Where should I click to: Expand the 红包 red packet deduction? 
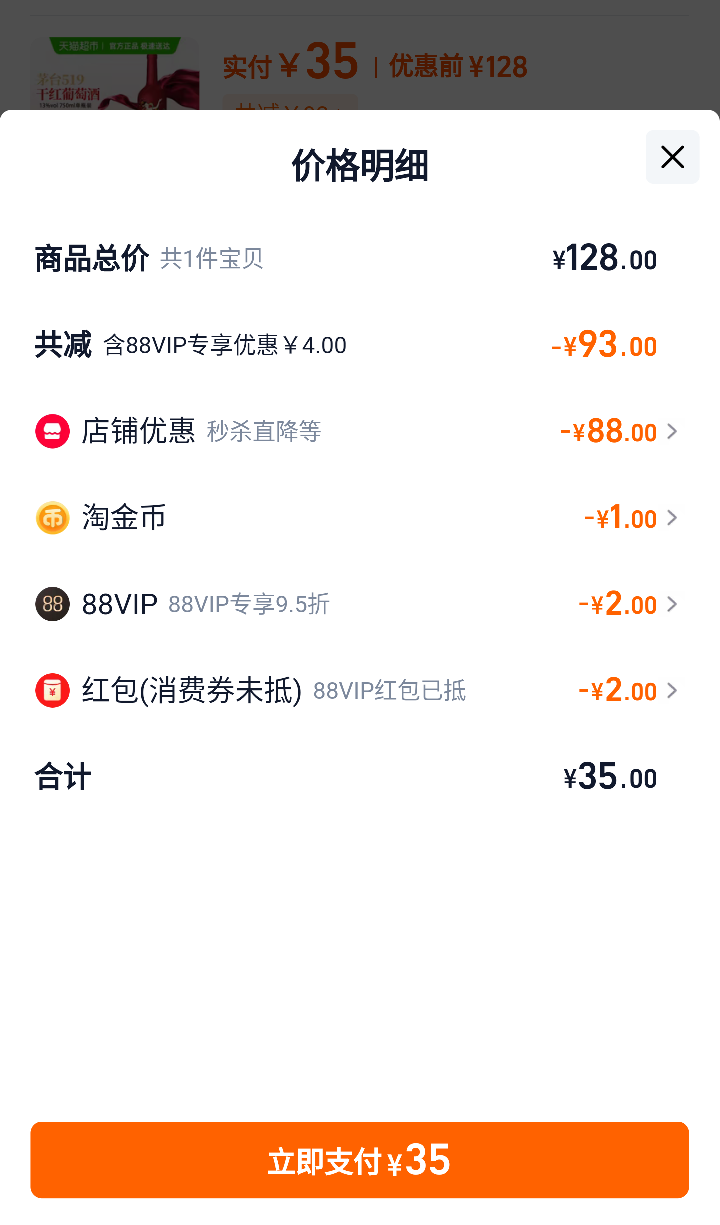pos(357,690)
